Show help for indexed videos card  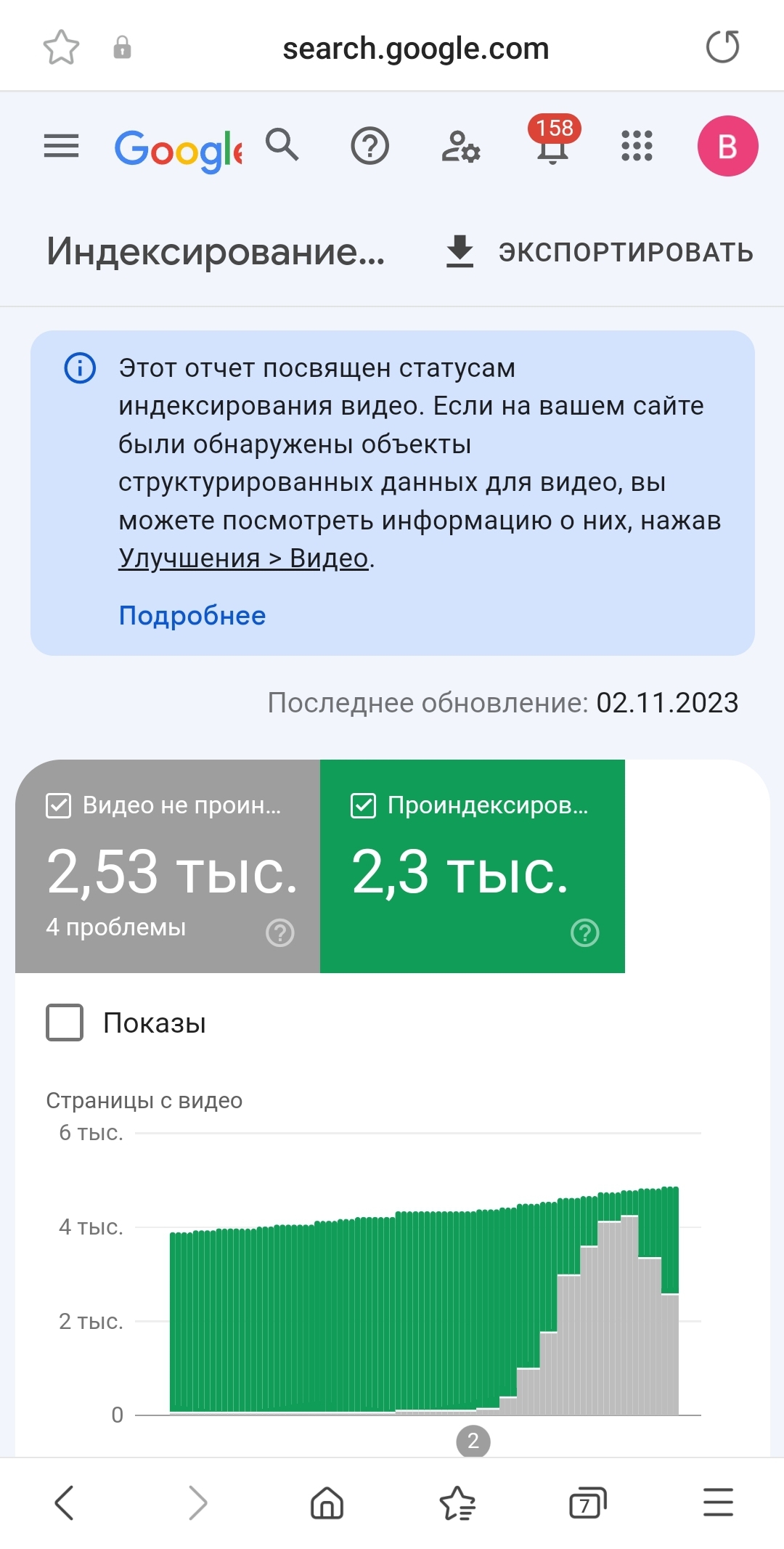tap(585, 932)
